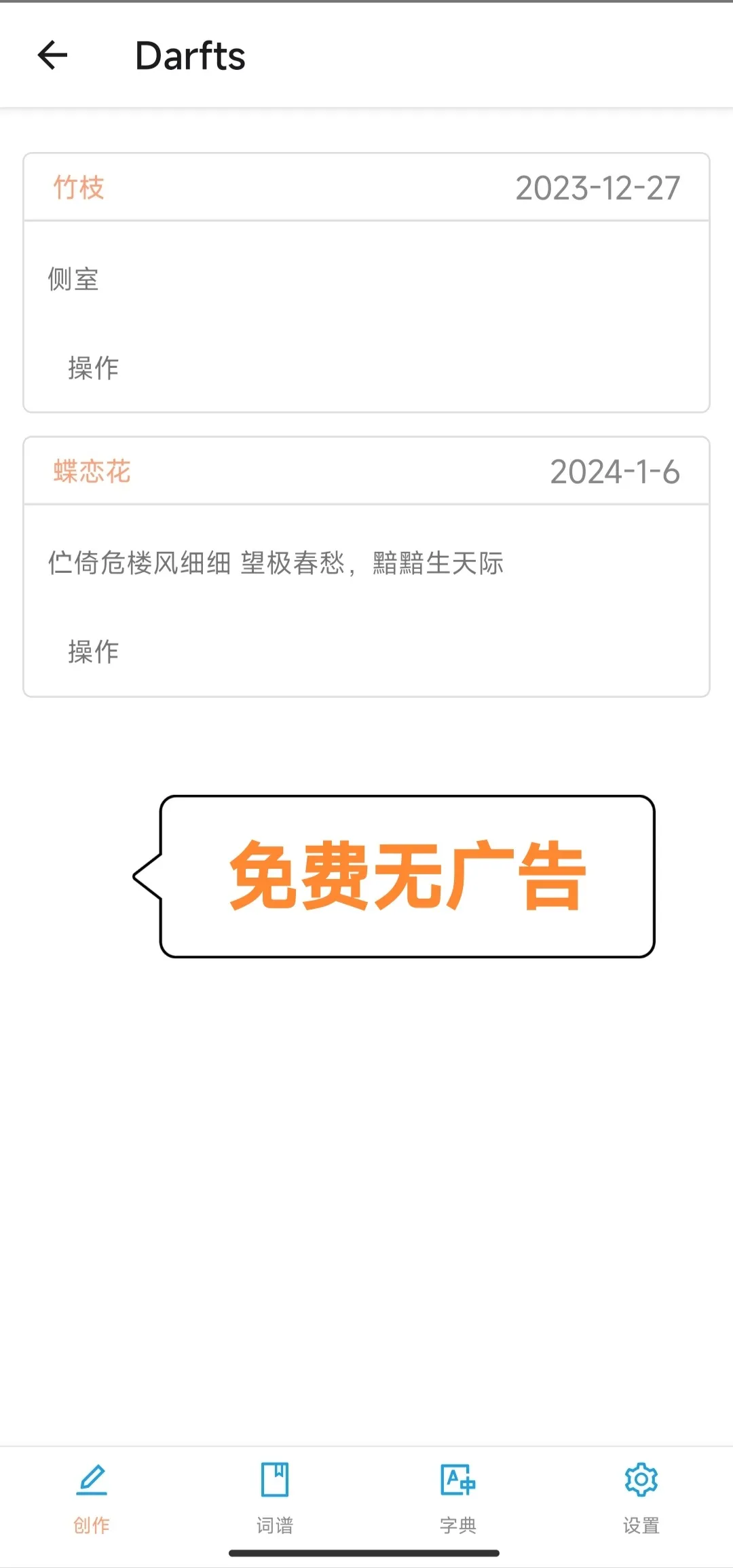This screenshot has width=733, height=1568.
Task: Open the 蝶恋花 draft card
Action: (366, 563)
